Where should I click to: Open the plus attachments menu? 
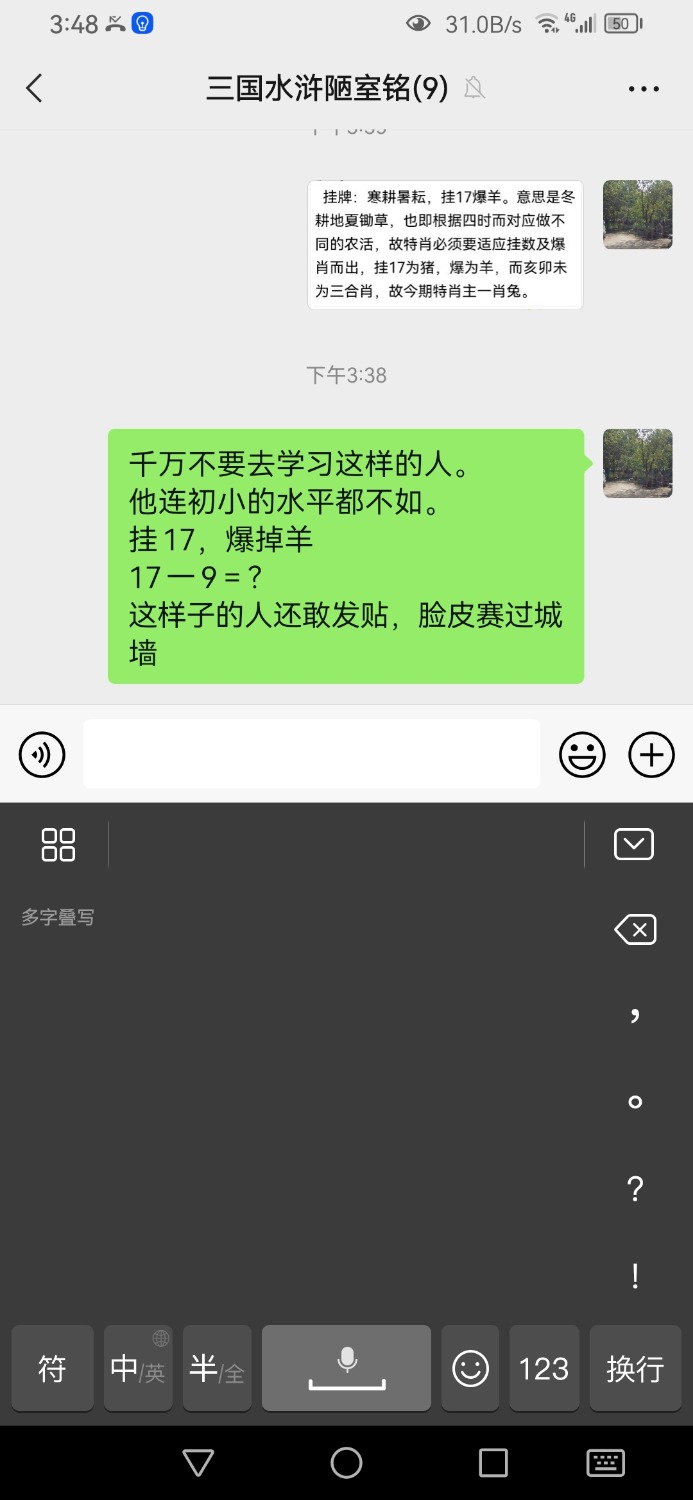[x=651, y=754]
